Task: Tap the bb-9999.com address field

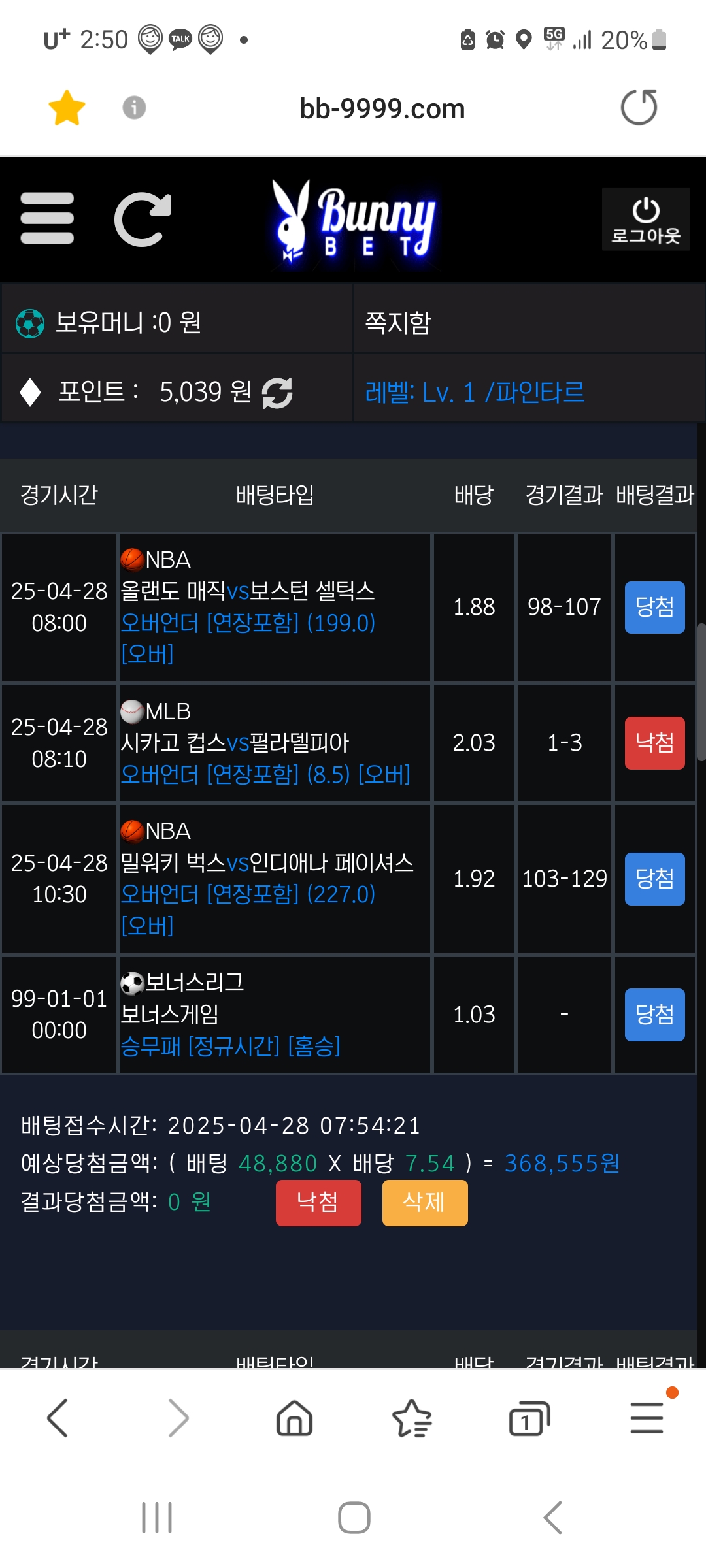Action: click(382, 108)
